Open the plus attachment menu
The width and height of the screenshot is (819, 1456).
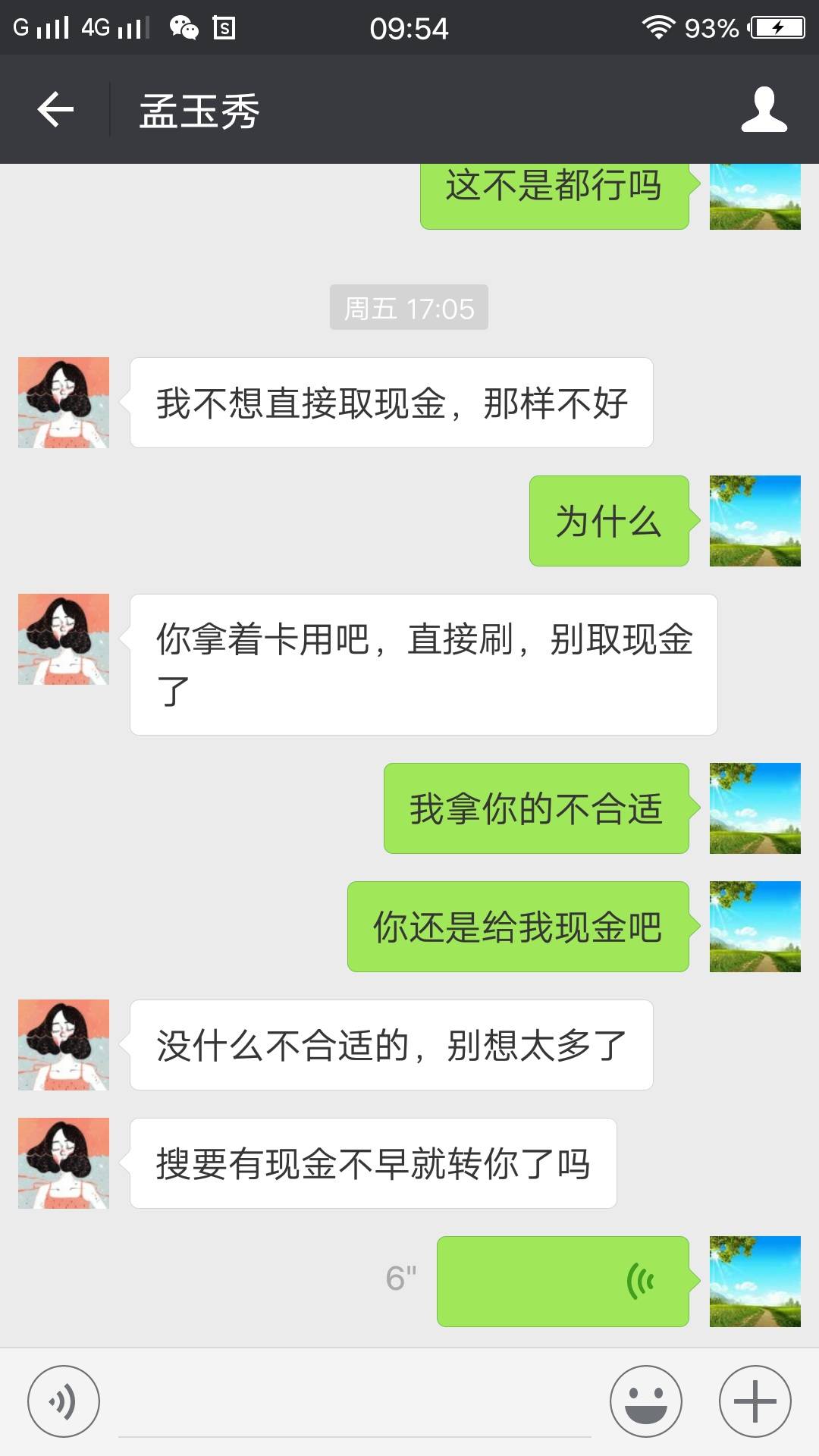coord(755,1401)
